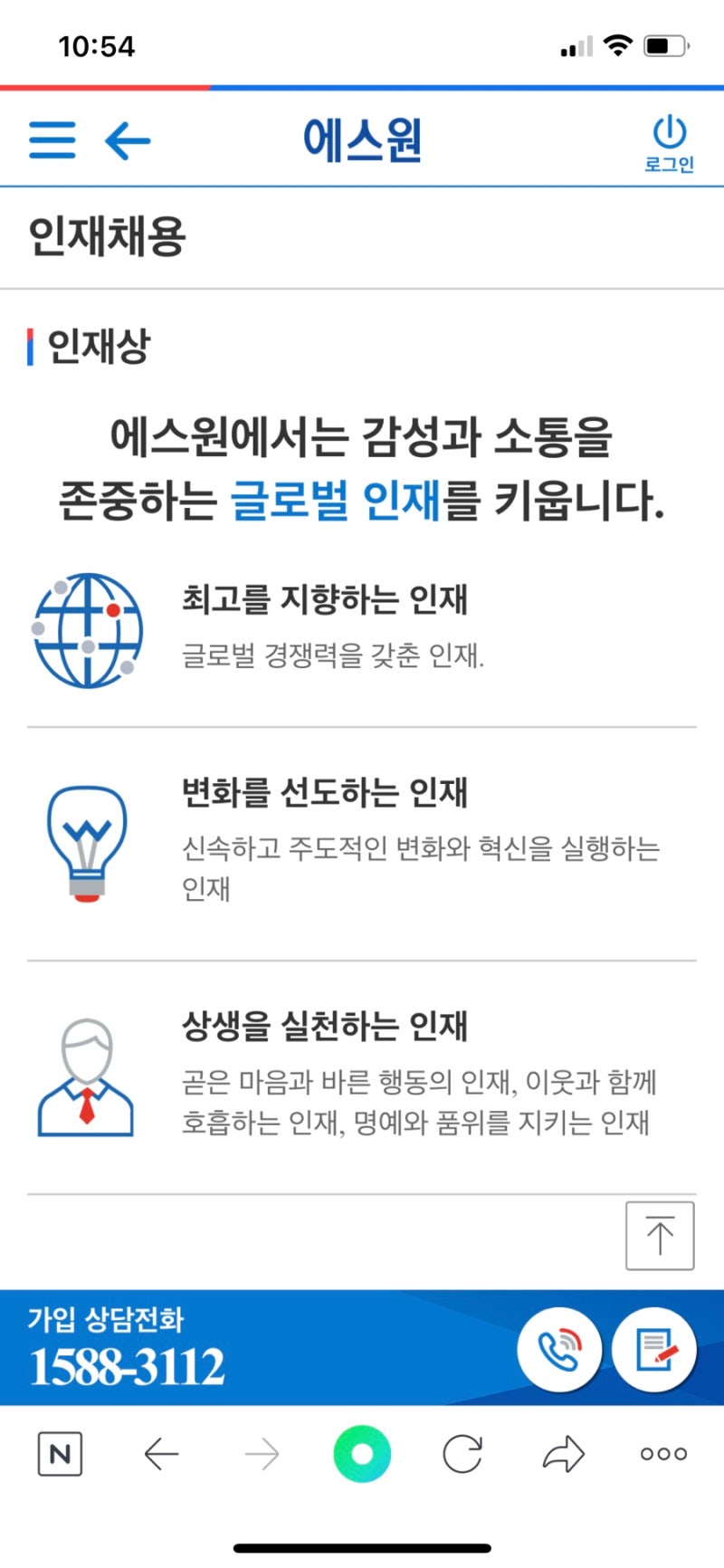Image resolution: width=724 pixels, height=1568 pixels.
Task: Tap the green Naver search button
Action: point(362,1454)
